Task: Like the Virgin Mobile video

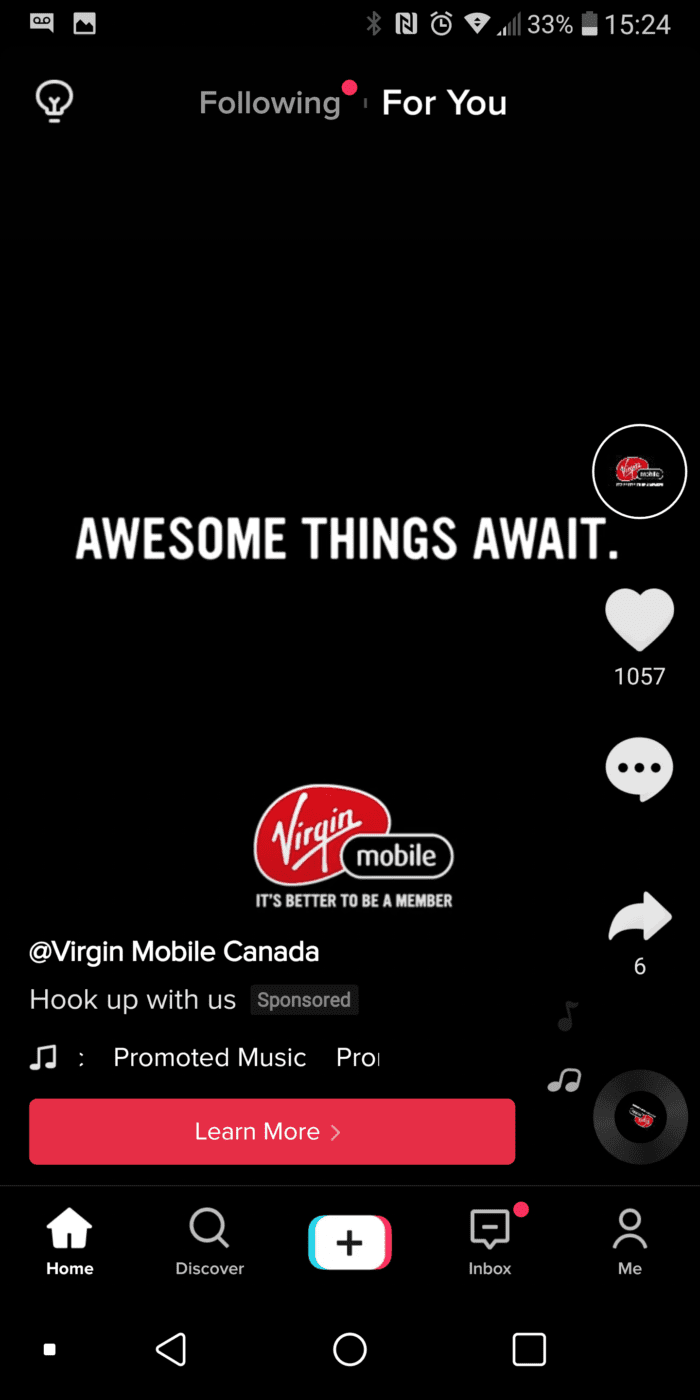Action: [640, 620]
